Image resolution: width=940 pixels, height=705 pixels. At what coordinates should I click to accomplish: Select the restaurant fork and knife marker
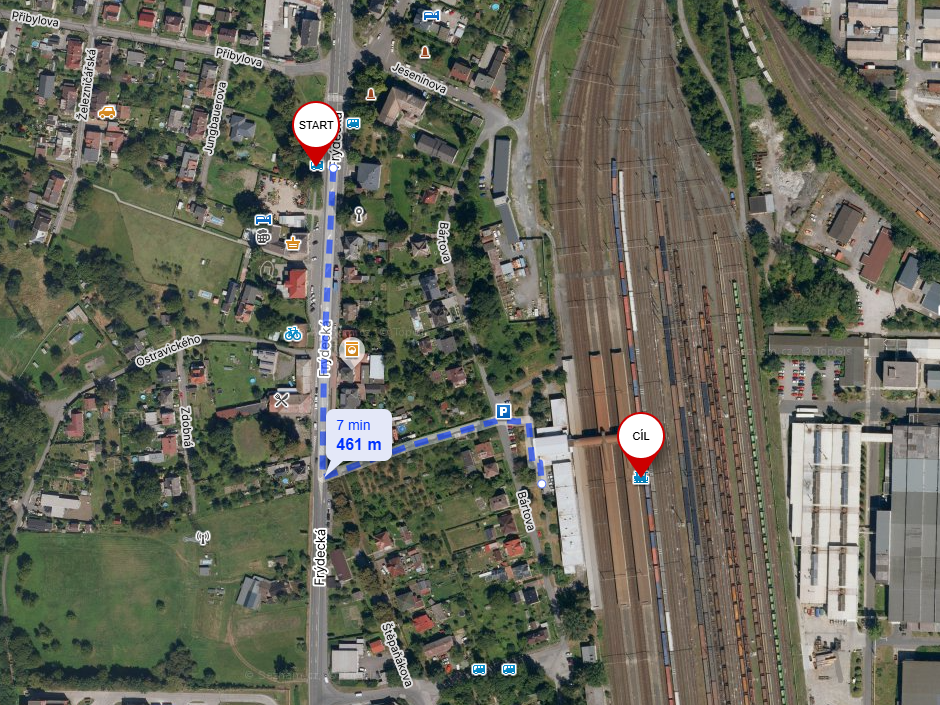pyautogui.click(x=281, y=401)
